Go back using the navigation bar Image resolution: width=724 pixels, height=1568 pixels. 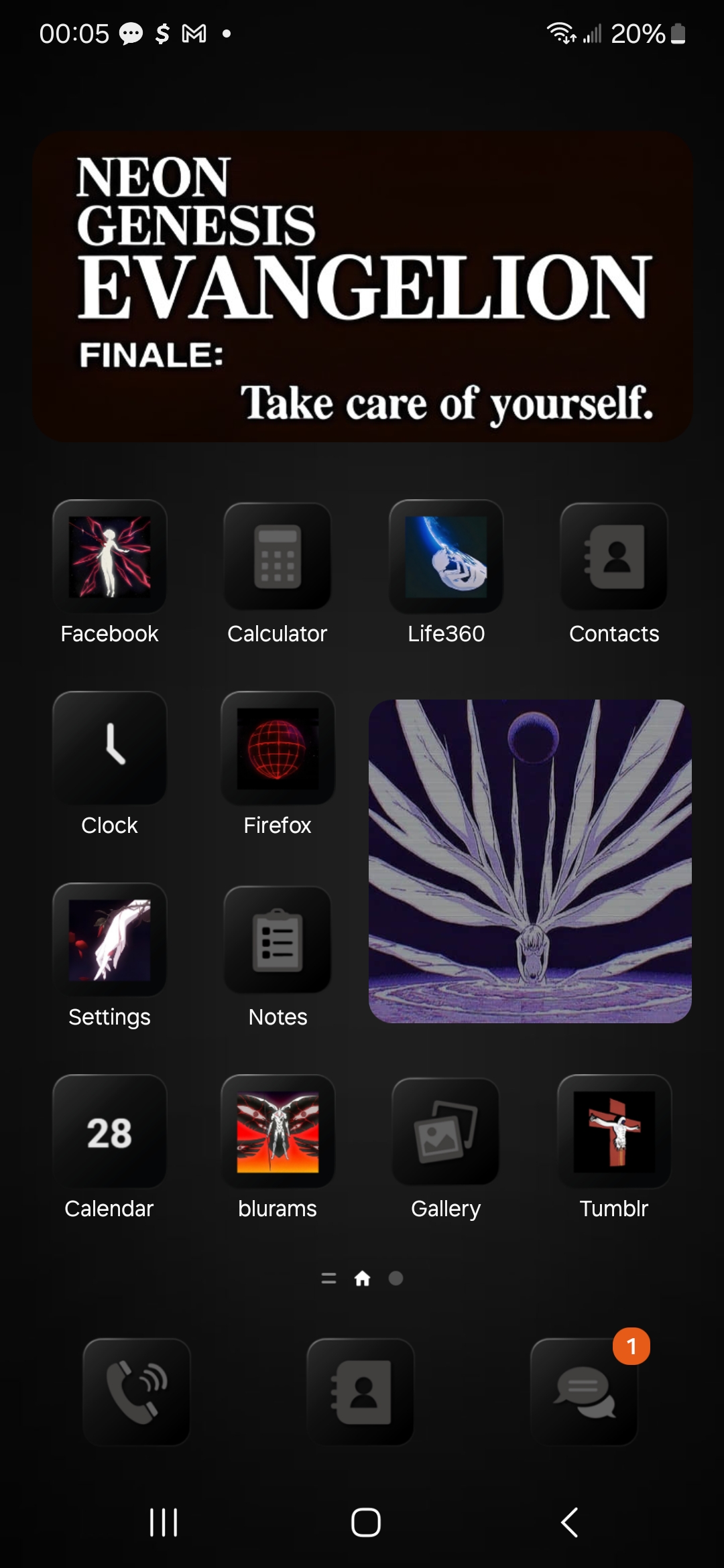(x=569, y=1522)
